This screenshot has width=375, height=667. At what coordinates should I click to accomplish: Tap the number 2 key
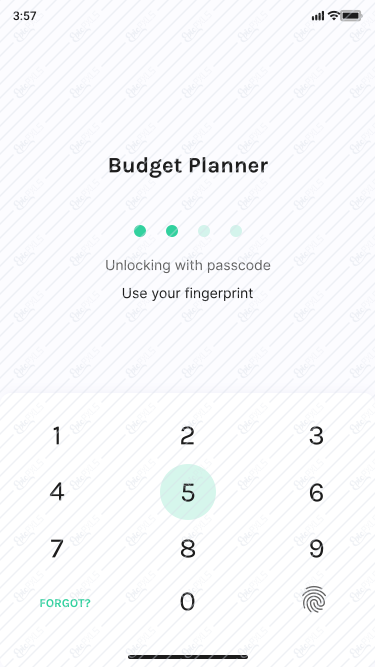click(x=188, y=436)
